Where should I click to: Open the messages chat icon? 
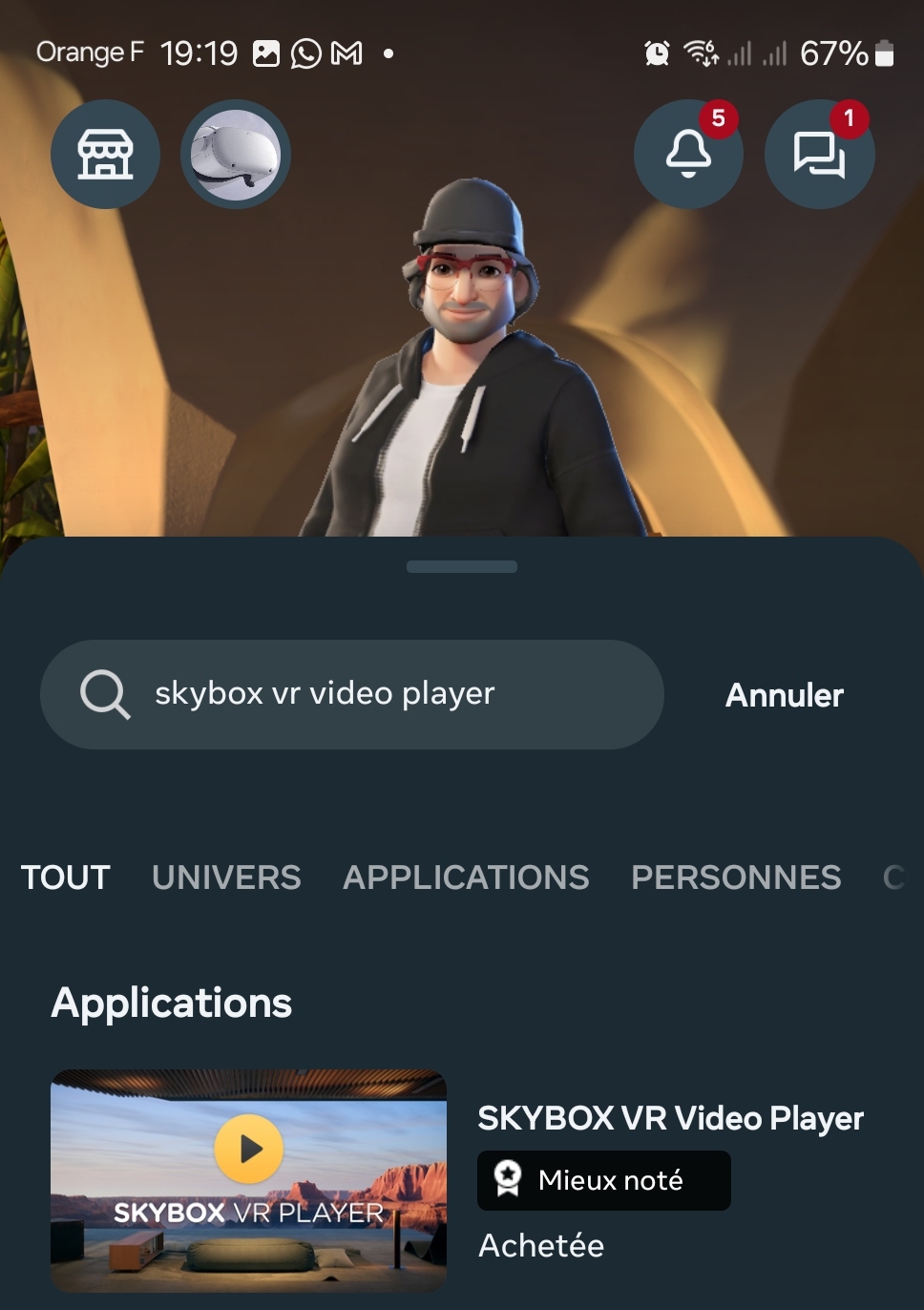(819, 154)
